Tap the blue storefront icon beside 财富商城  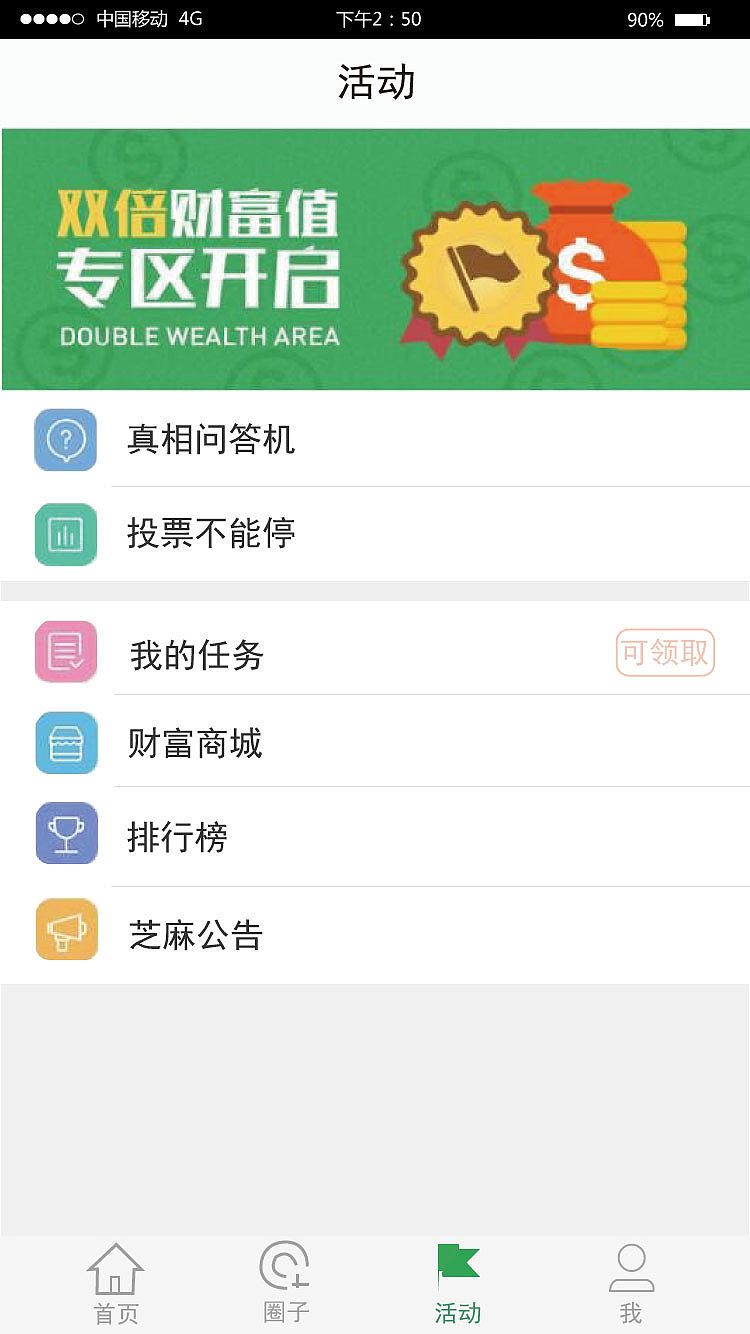(65, 742)
